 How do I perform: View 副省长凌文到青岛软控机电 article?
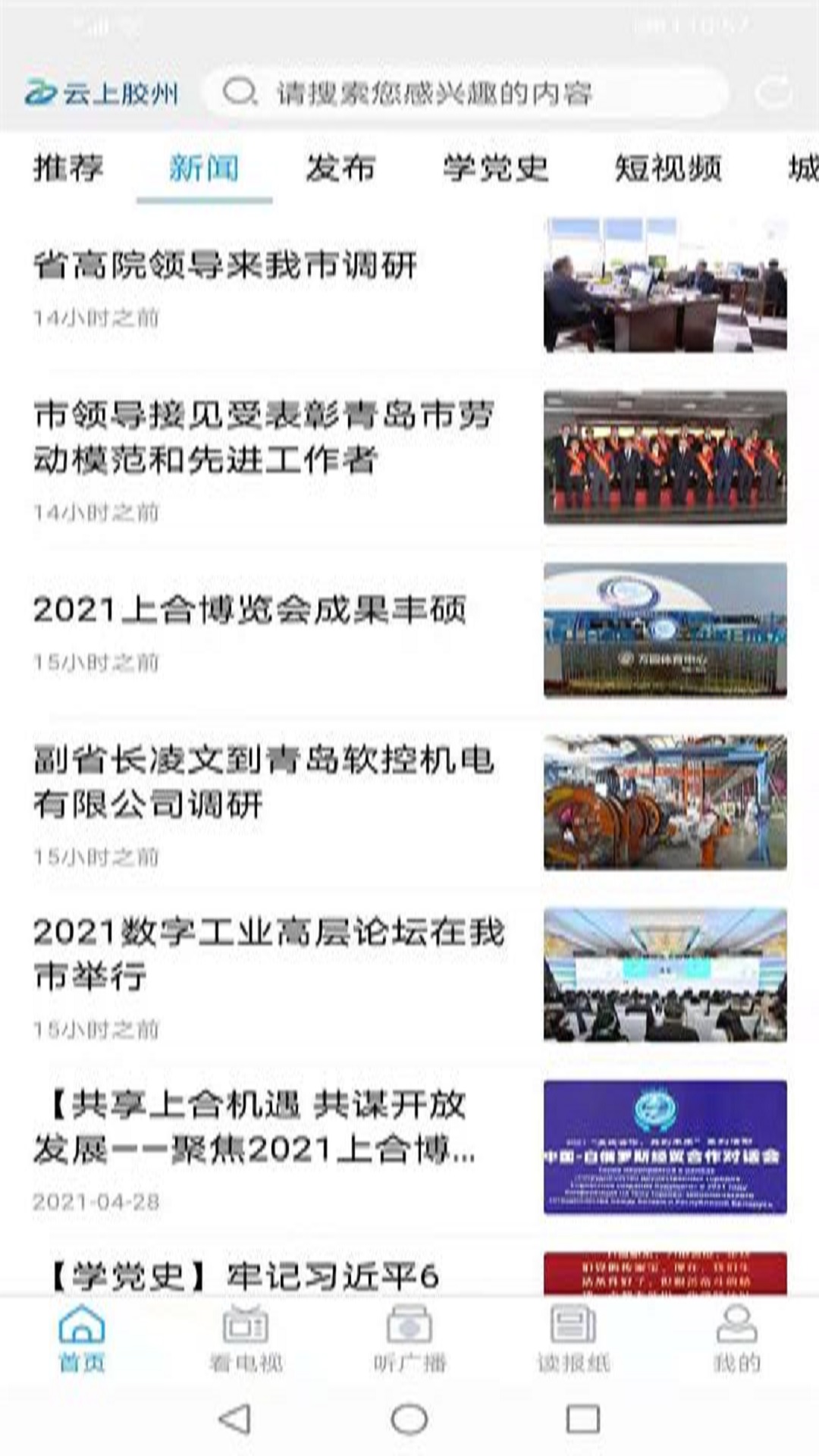(263, 782)
